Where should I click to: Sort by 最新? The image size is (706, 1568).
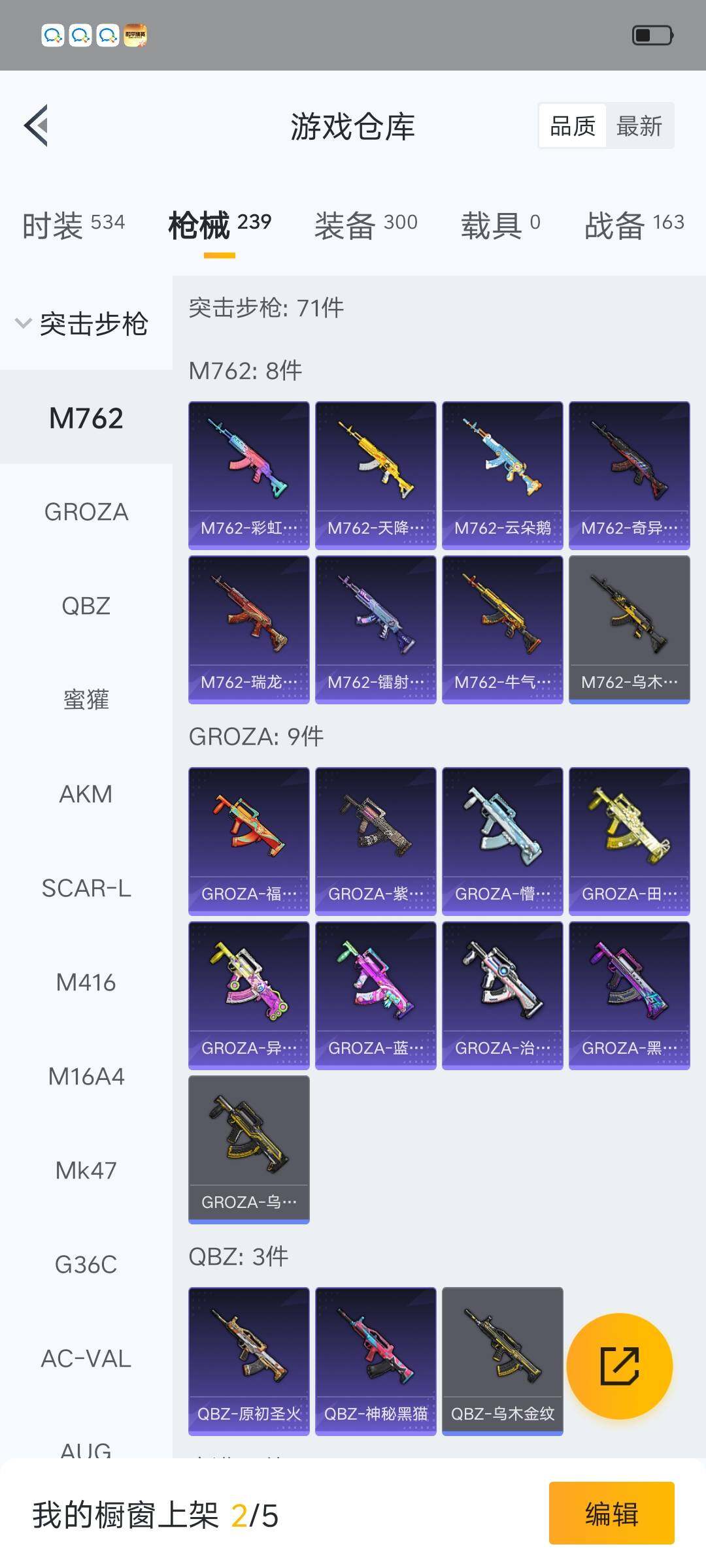click(639, 125)
